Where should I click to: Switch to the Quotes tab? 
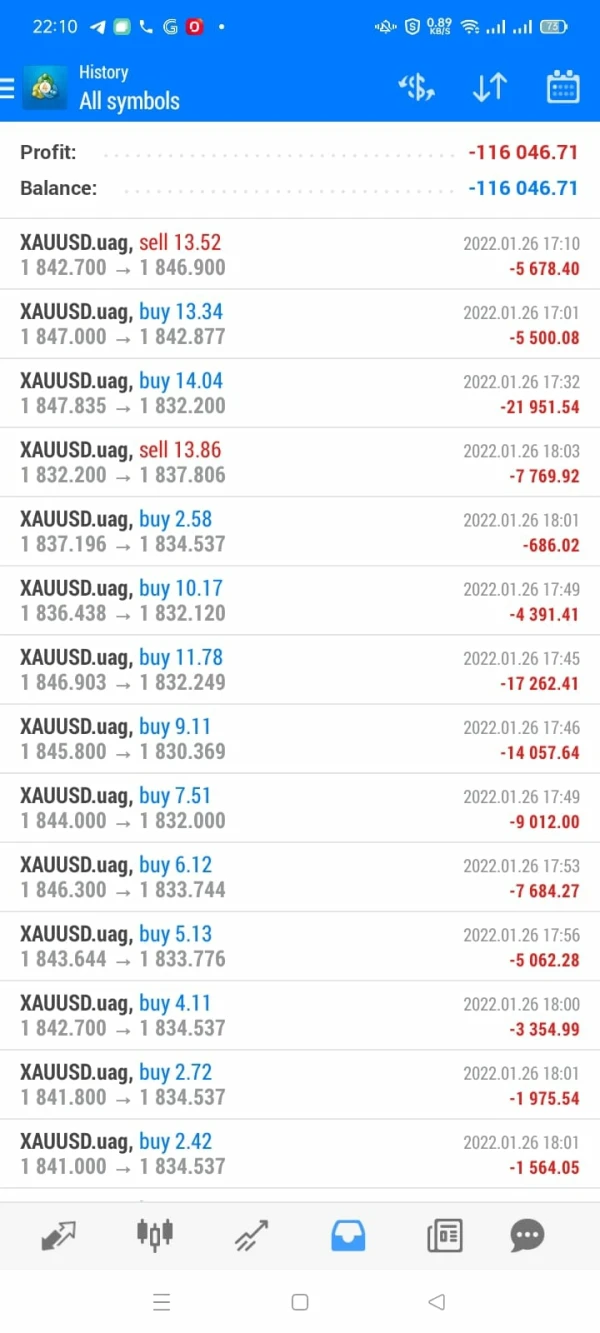[59, 1235]
